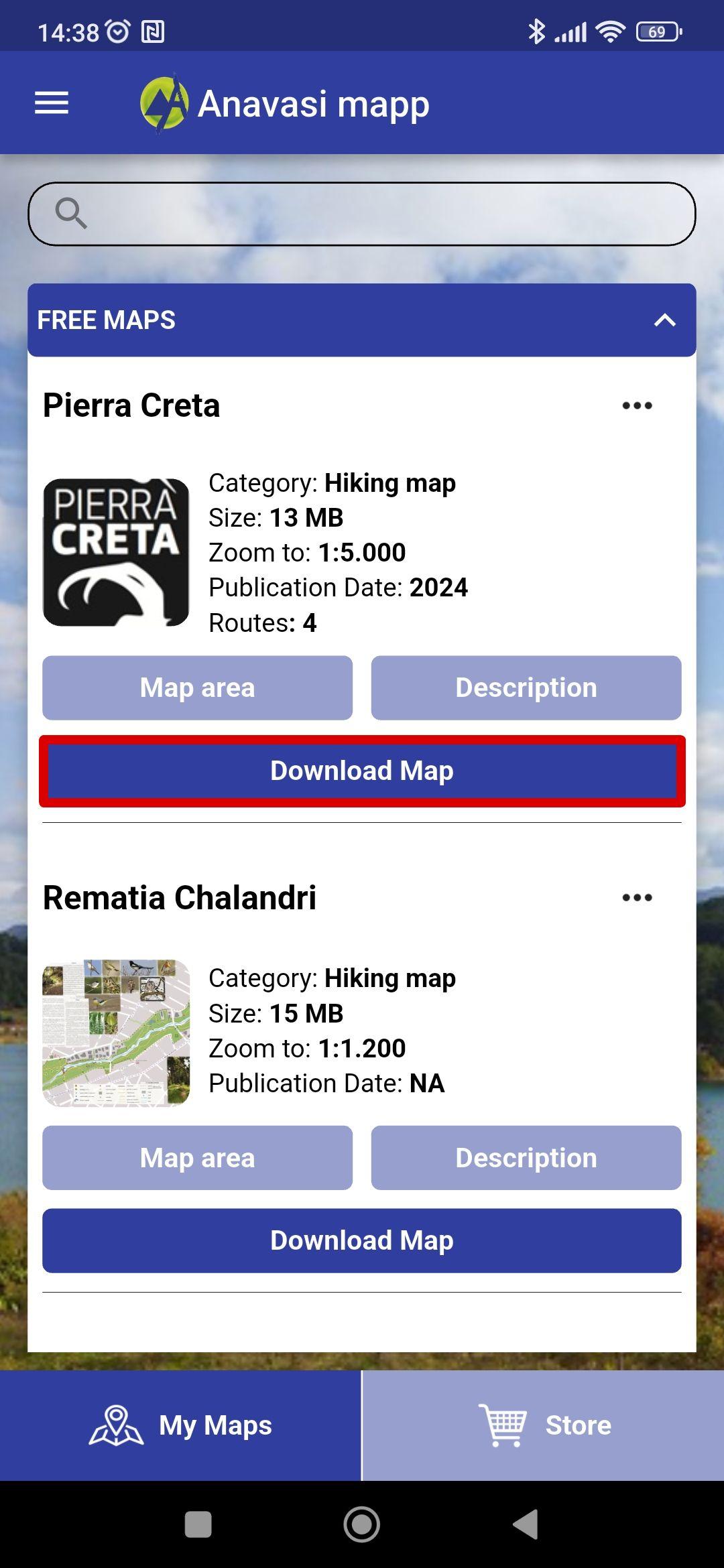724x1568 pixels.
Task: Go to the phone's home screen
Action: (362, 1524)
